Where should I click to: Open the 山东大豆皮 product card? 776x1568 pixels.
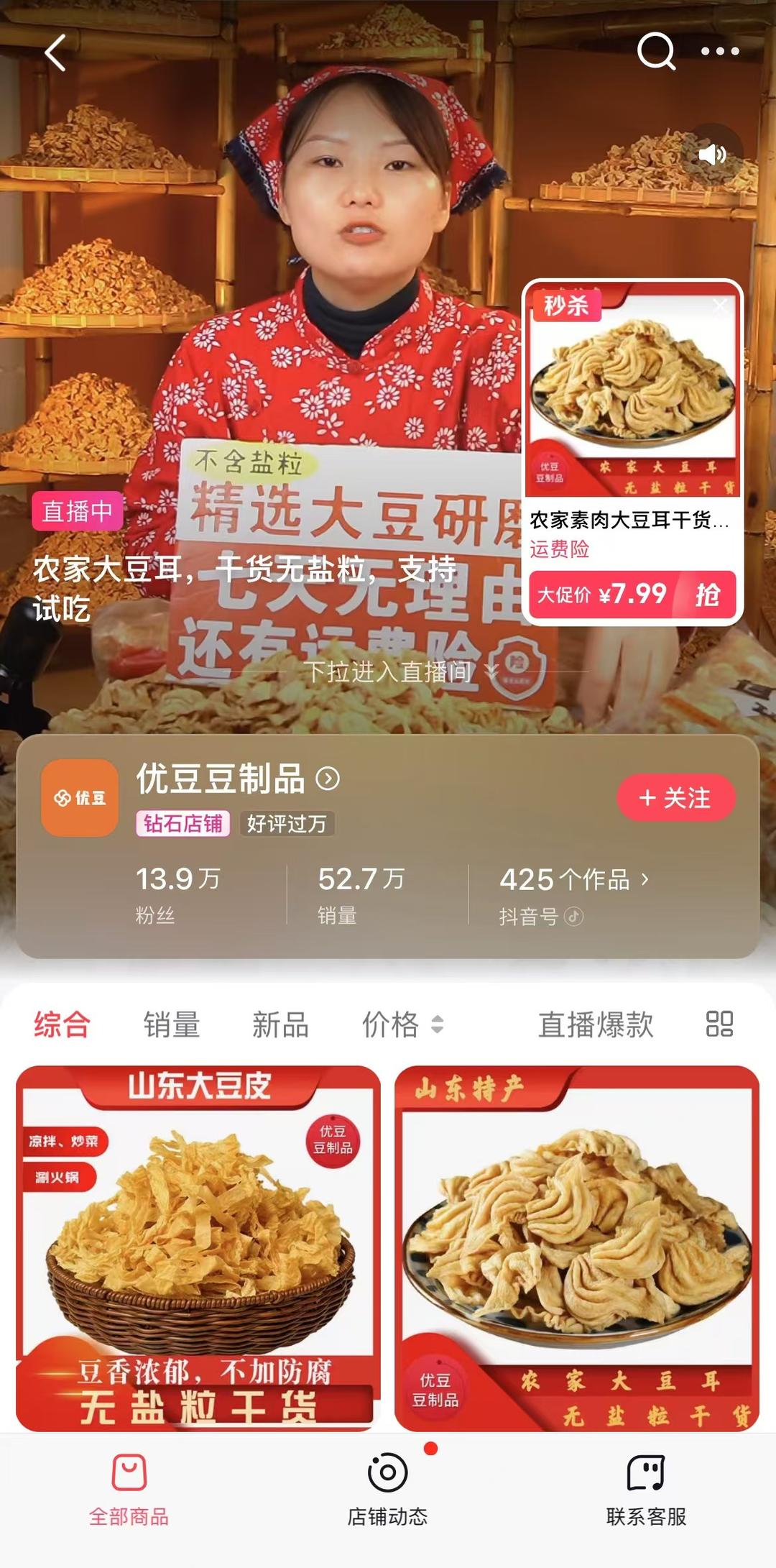click(x=198, y=1247)
